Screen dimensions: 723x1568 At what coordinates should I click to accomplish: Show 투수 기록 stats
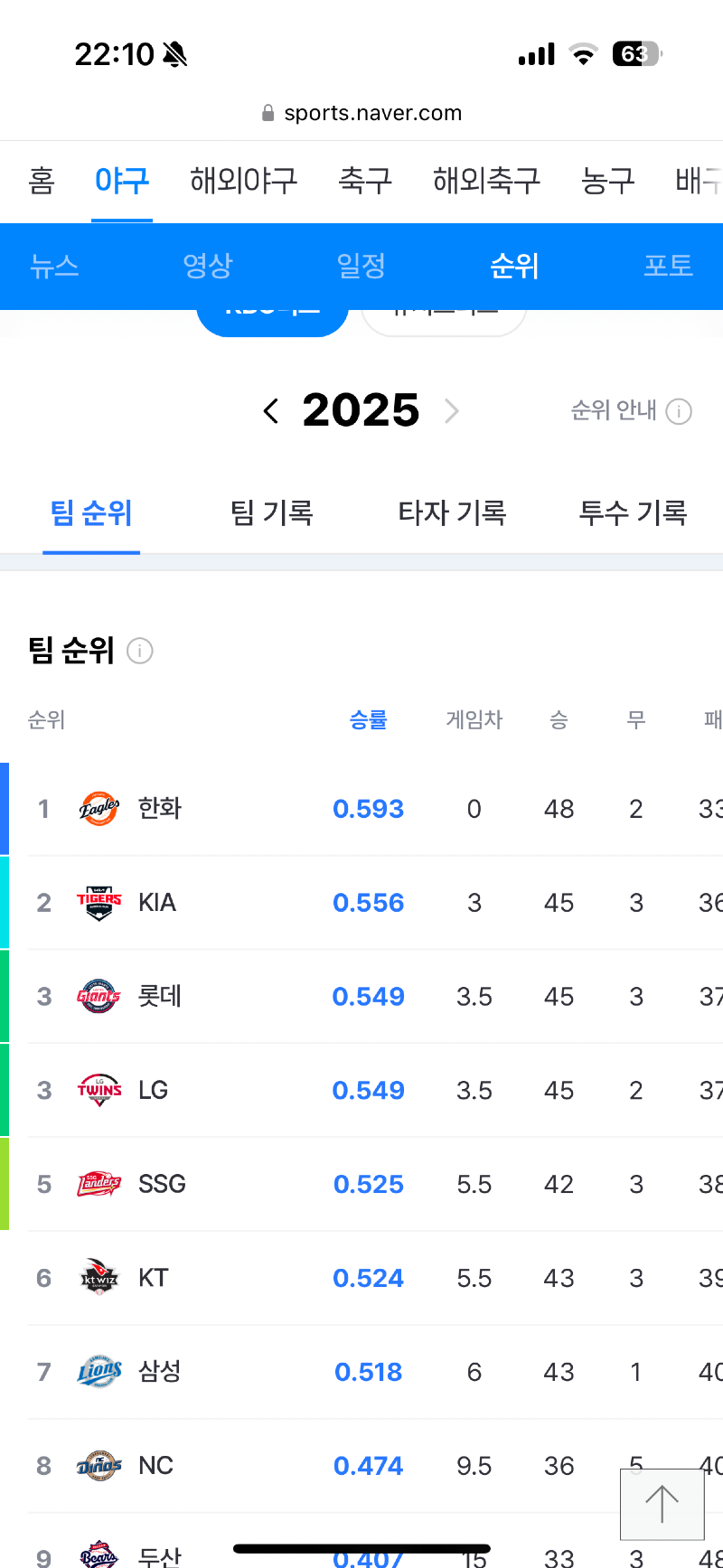633,512
